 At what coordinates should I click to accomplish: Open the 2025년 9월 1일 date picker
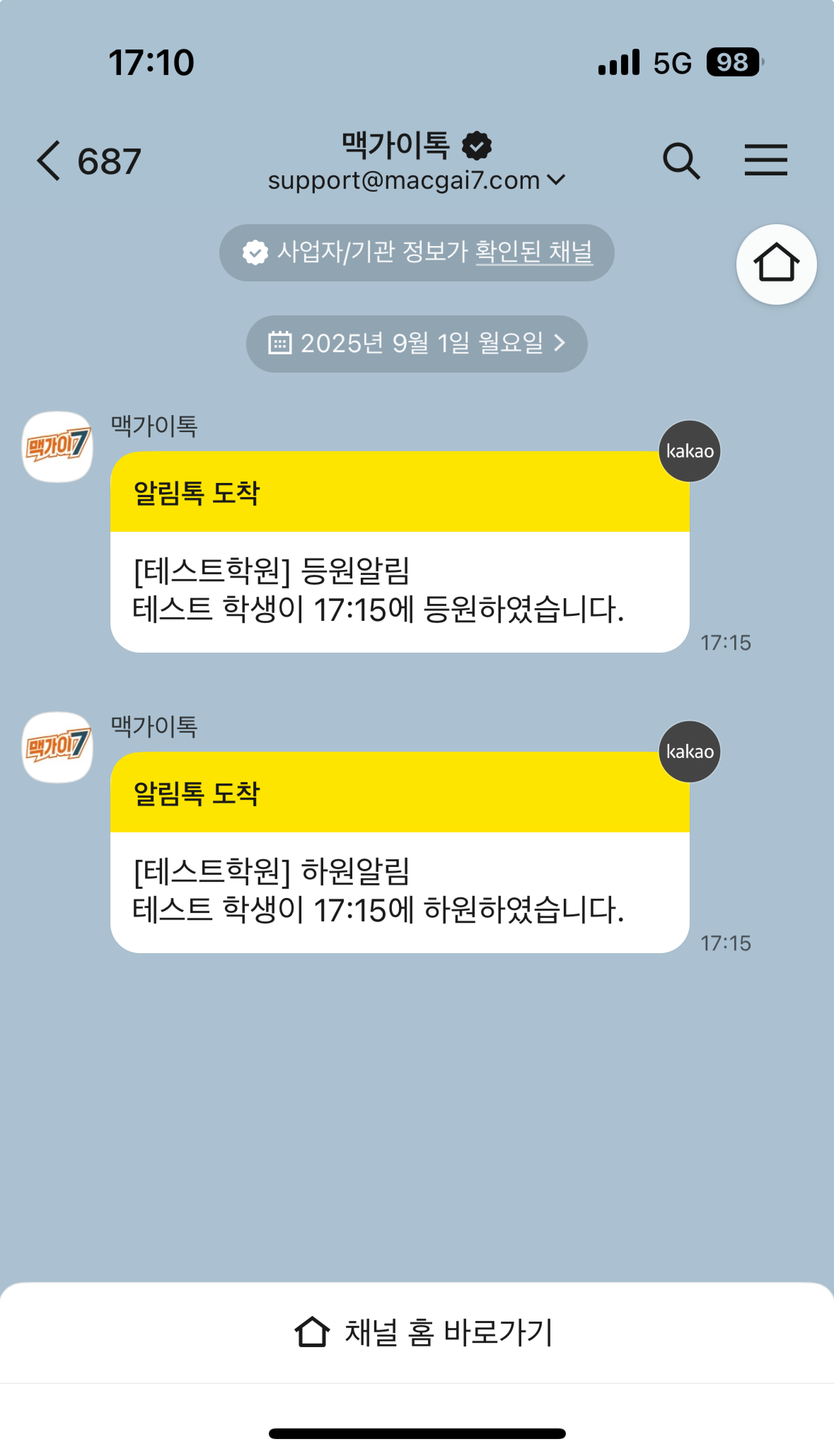pyautogui.click(x=416, y=344)
